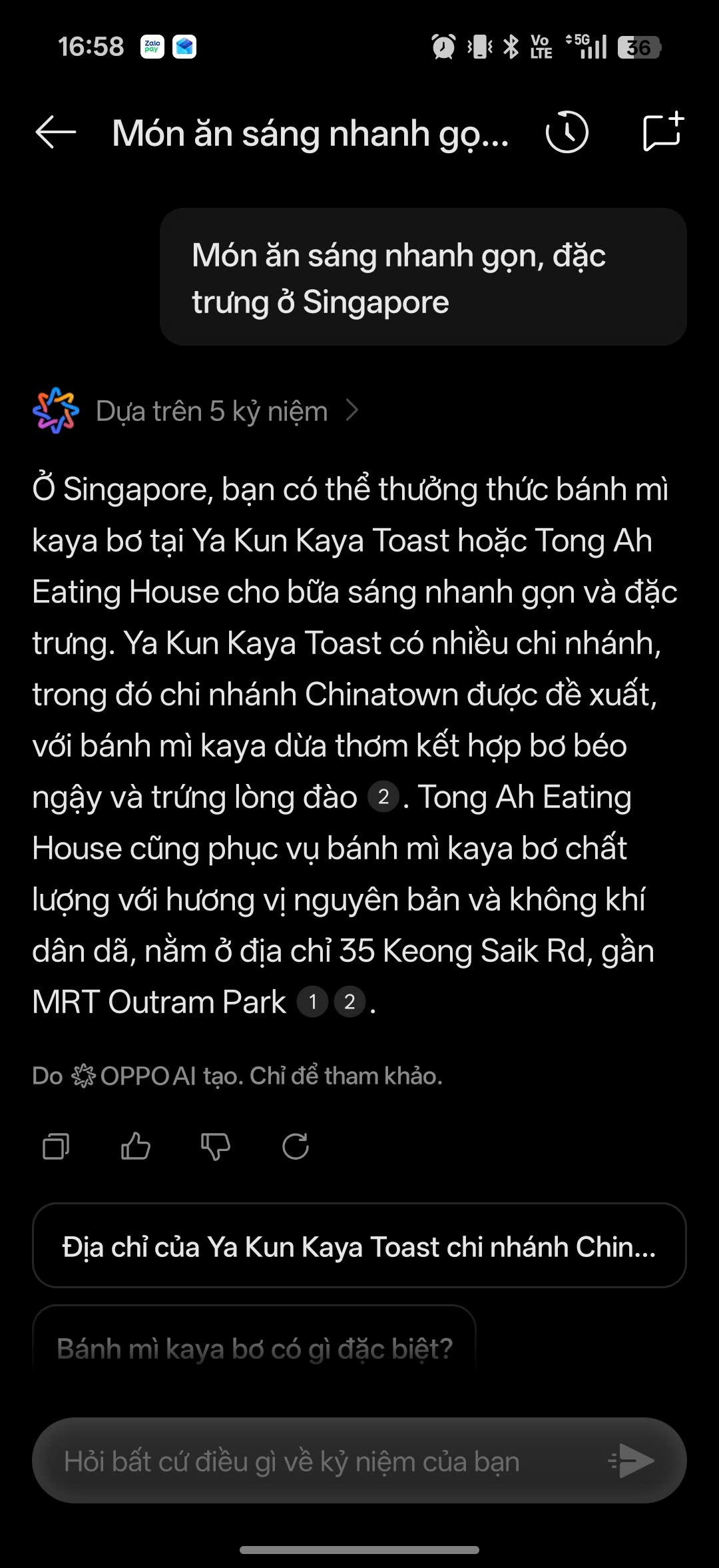Copy the AI response using the copy icon
Viewport: 719px width, 1568px height.
(x=55, y=1146)
